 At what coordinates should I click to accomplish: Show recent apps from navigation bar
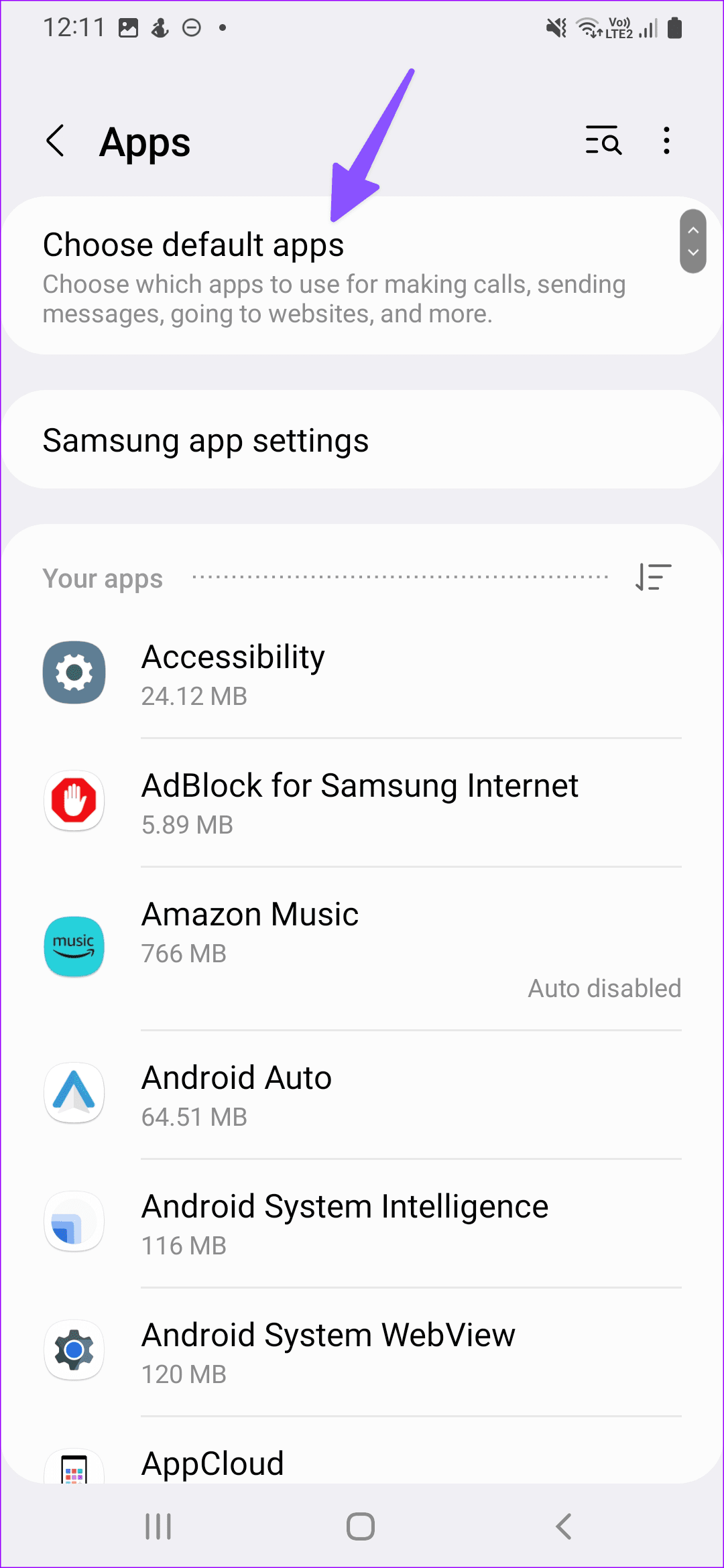pyautogui.click(x=159, y=1526)
